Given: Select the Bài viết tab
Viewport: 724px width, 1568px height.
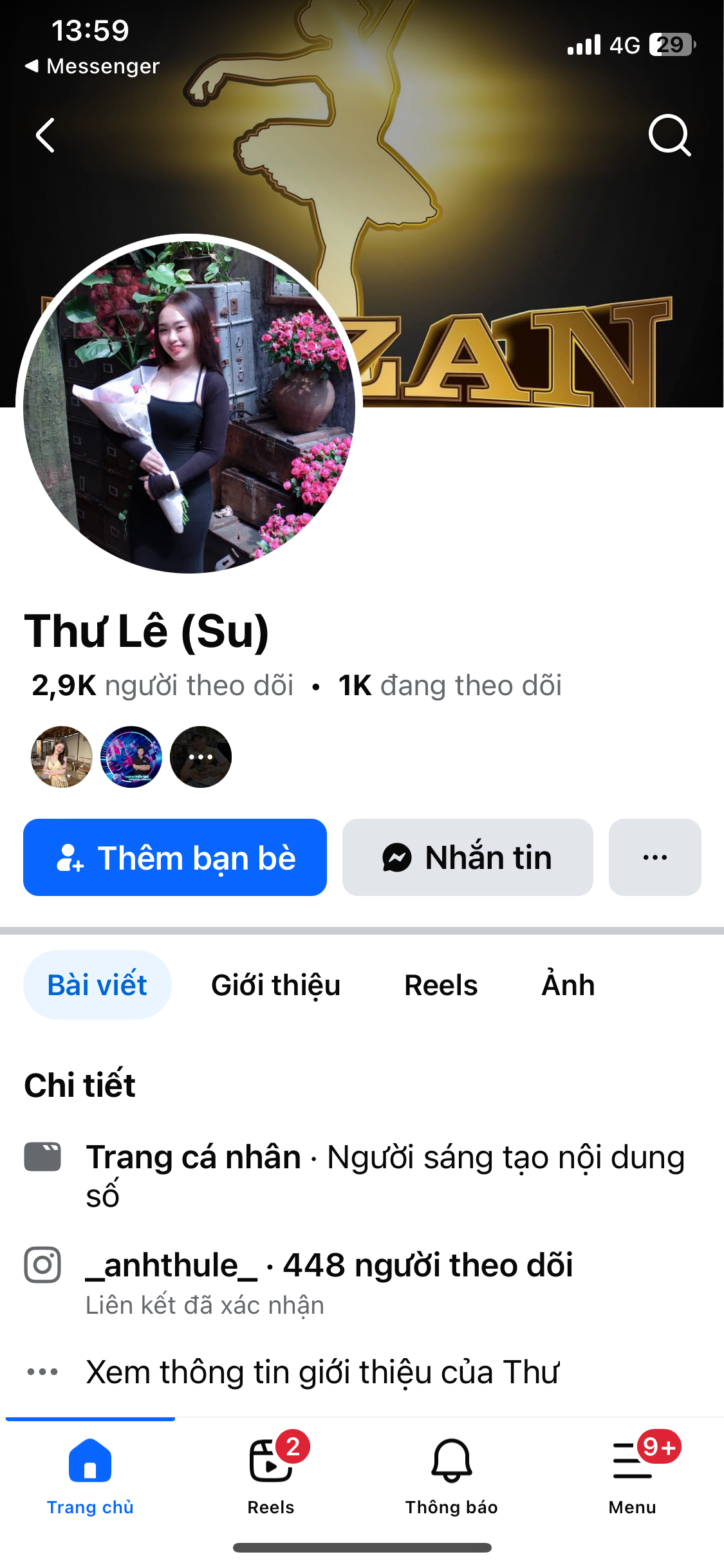Looking at the screenshot, I should [97, 985].
